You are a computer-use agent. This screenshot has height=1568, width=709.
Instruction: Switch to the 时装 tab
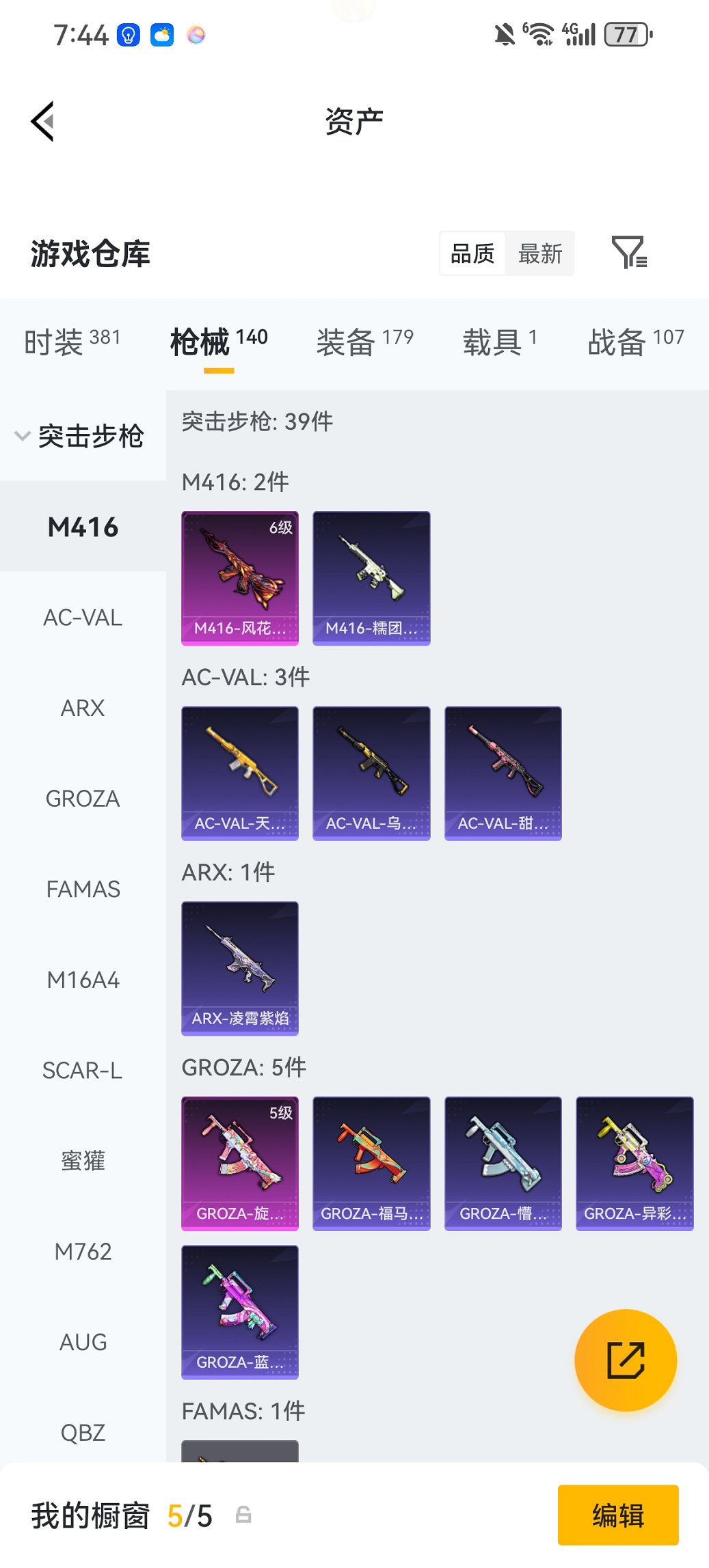(x=72, y=341)
